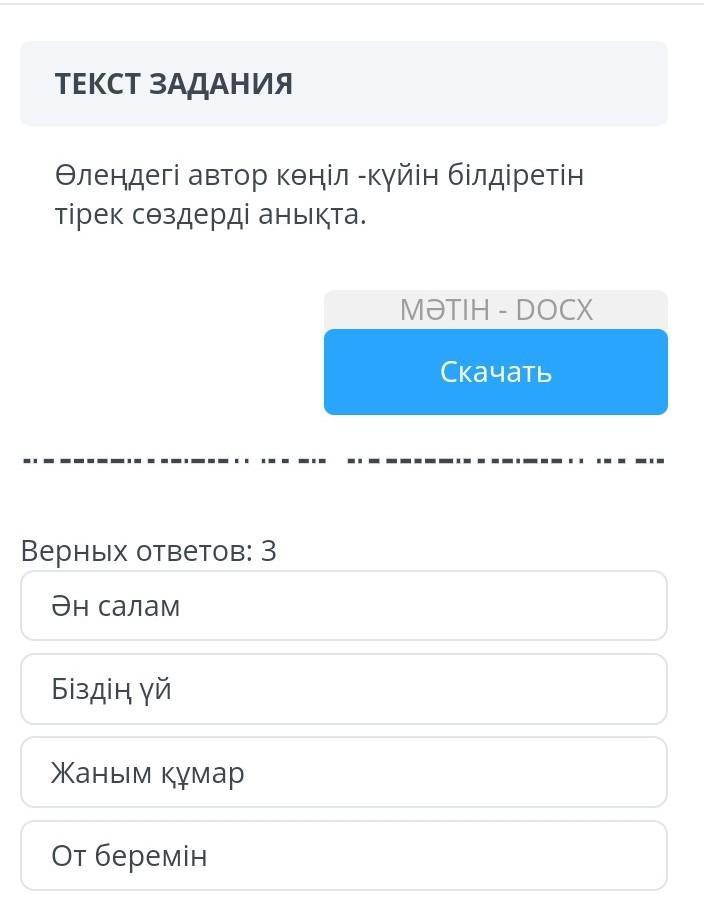Mark the answer От беремін
The height and width of the screenshot is (916, 704).
point(343,855)
